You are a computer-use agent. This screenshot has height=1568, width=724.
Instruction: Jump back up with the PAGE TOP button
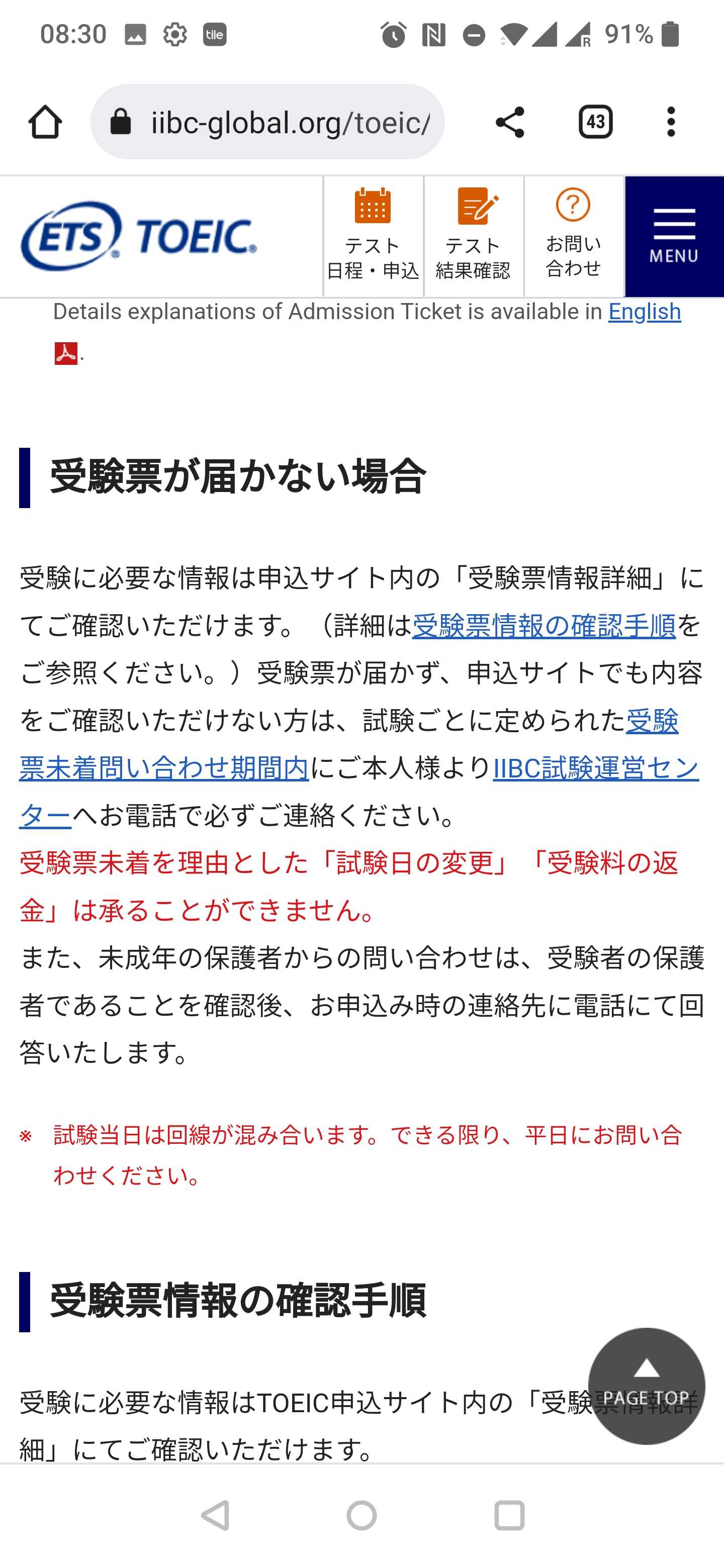(x=646, y=1386)
